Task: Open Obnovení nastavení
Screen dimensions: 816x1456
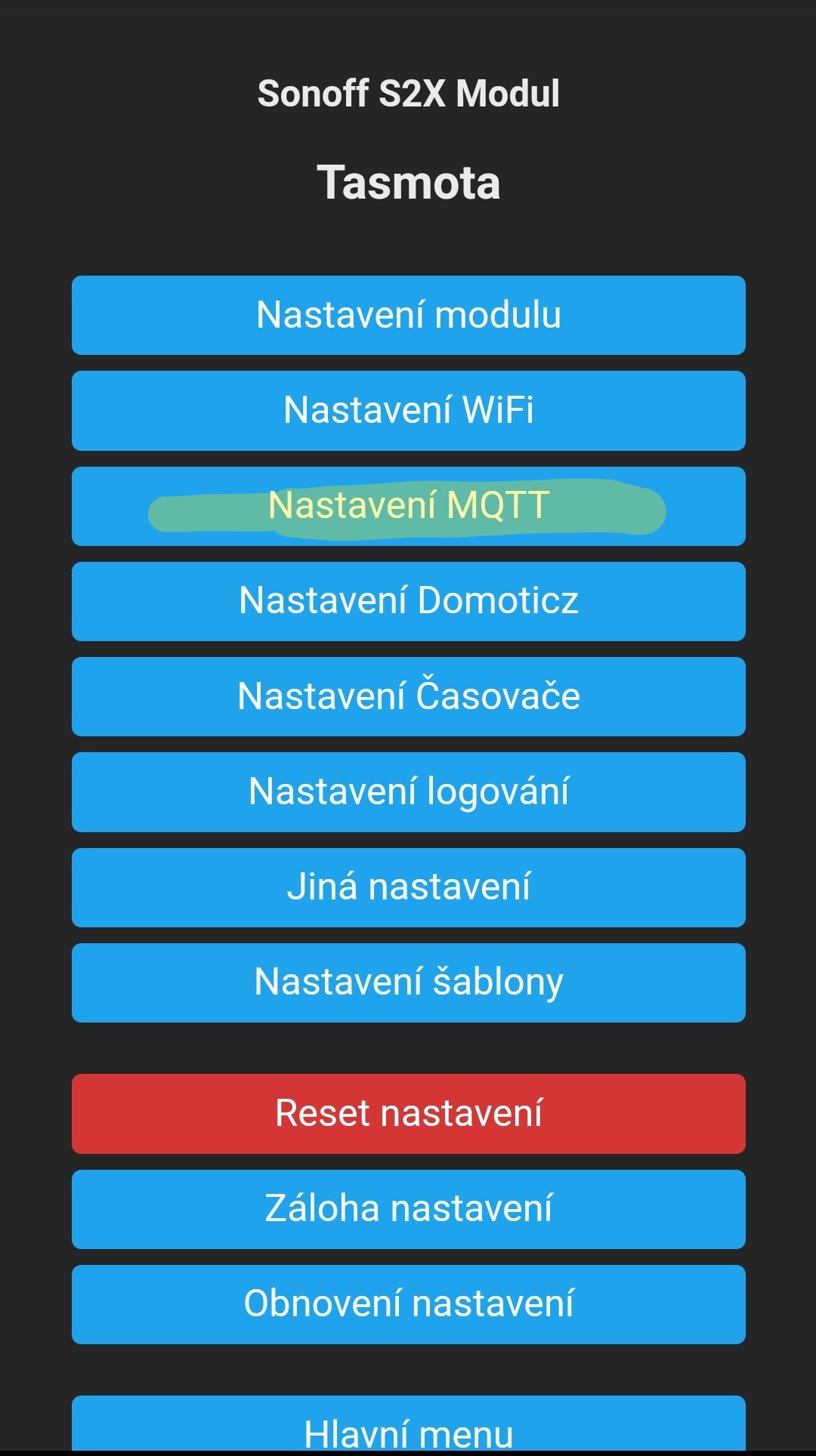Action: [408, 1304]
